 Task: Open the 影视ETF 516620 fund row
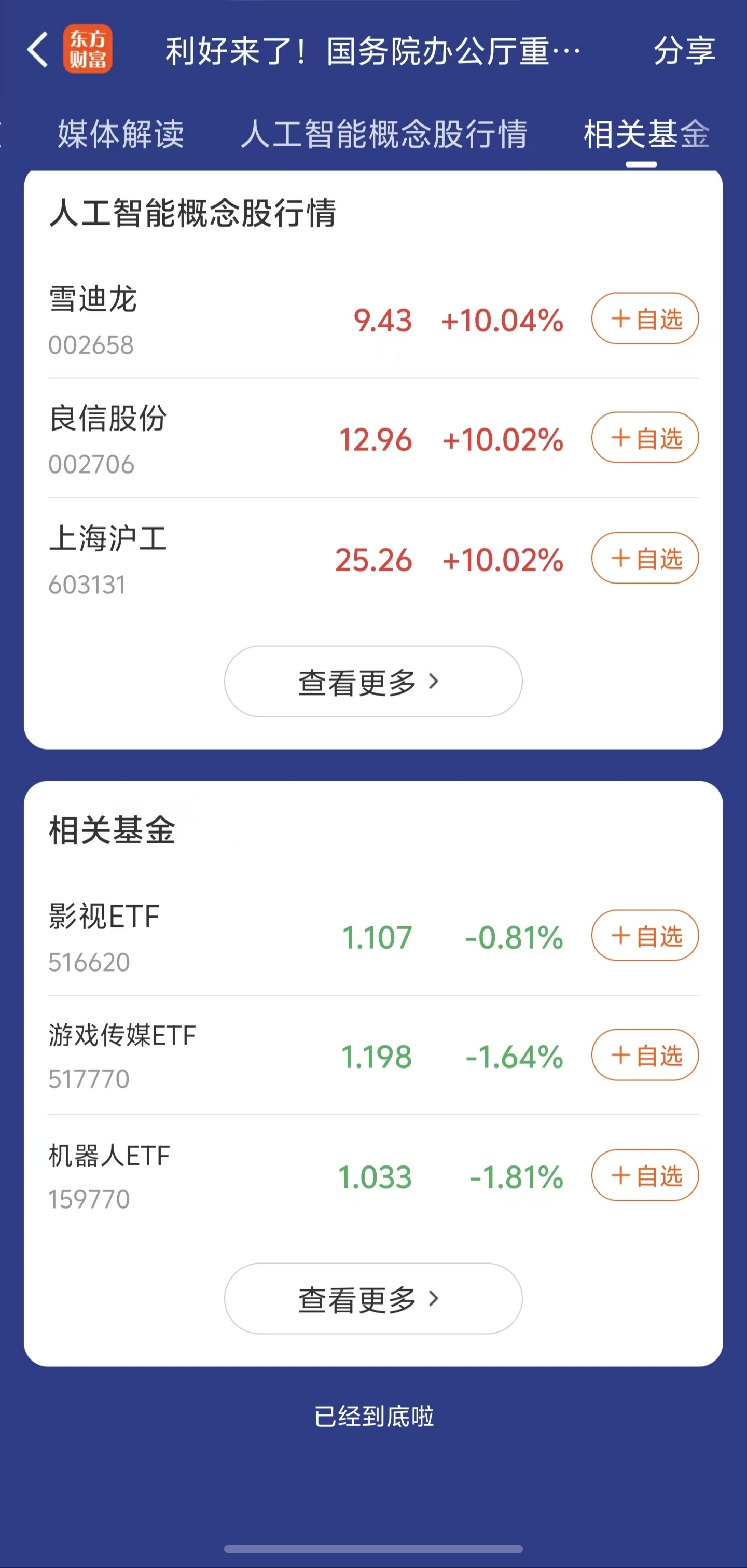coord(373,937)
